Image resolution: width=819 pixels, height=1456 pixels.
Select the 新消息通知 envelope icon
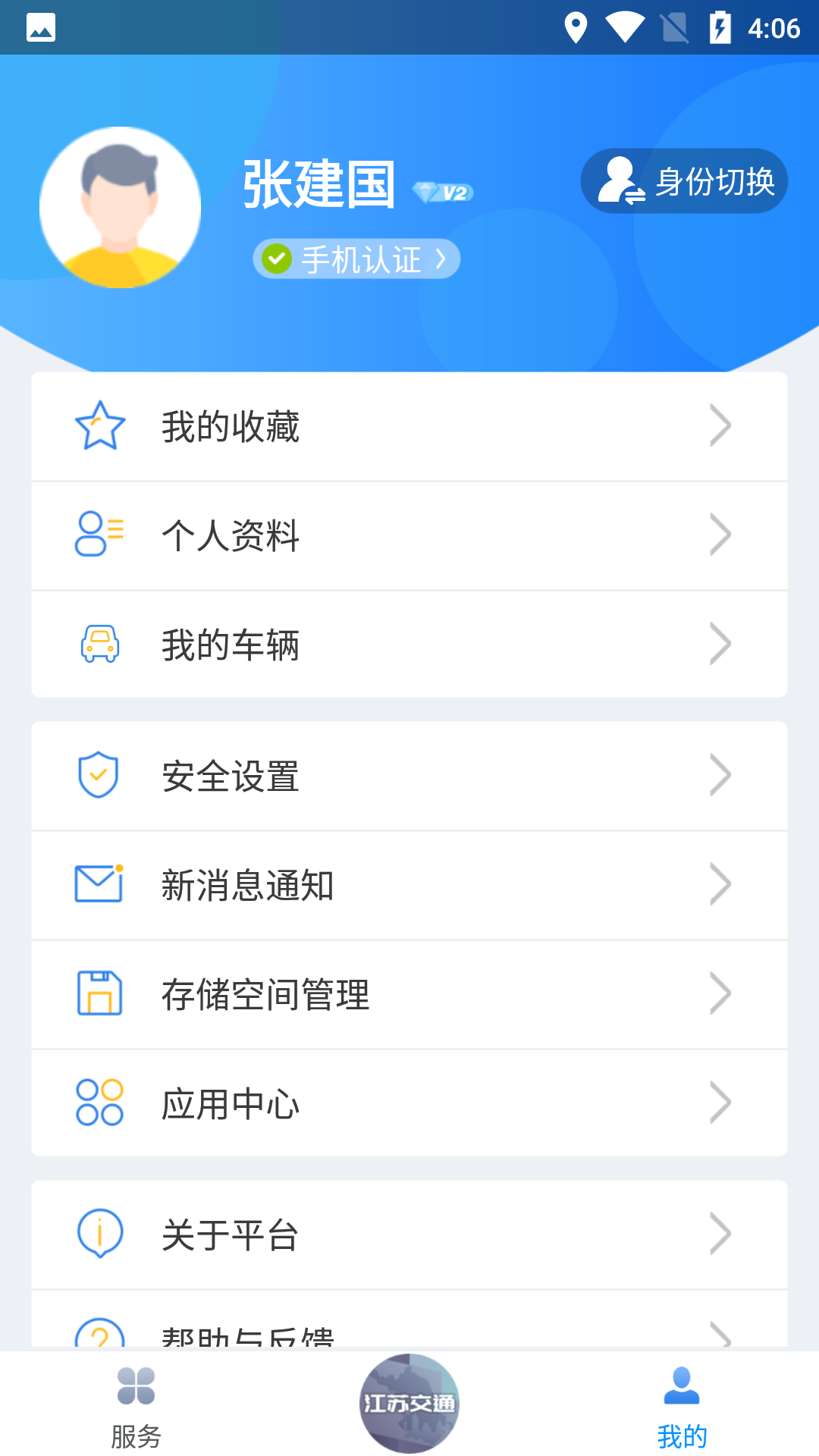coord(99,884)
